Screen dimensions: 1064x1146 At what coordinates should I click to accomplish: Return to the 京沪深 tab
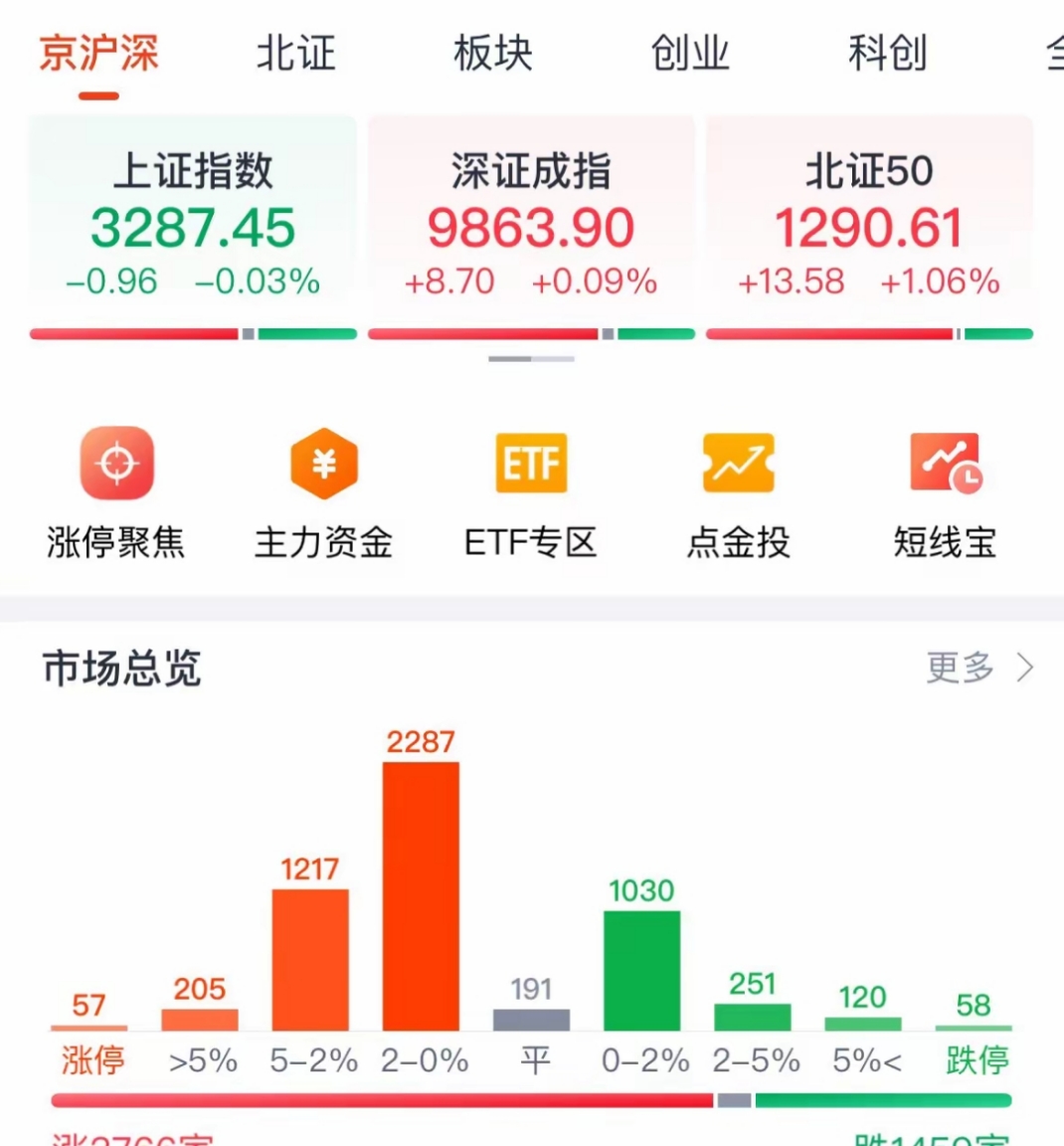click(x=97, y=55)
